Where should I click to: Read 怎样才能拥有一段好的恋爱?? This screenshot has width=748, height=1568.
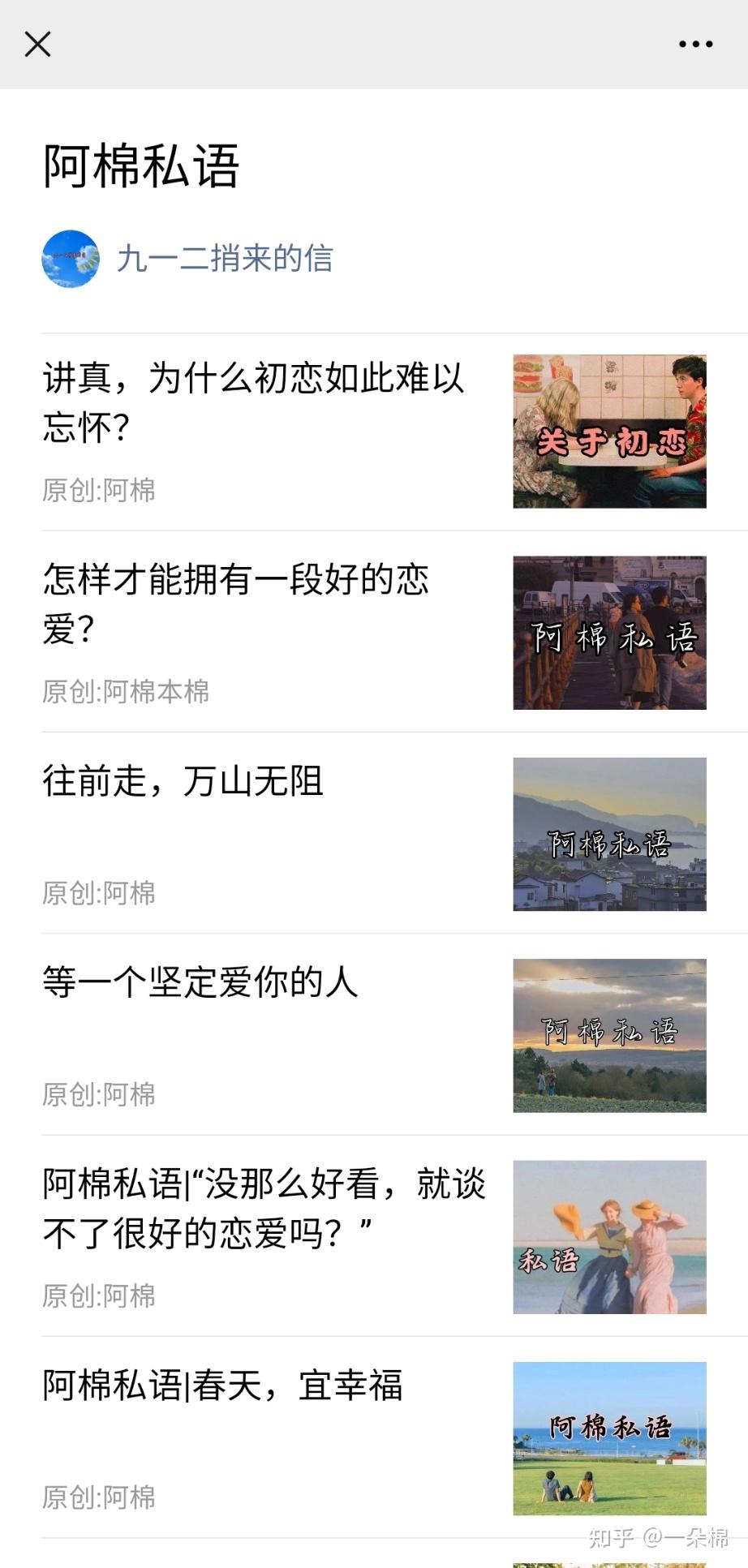coord(236,604)
